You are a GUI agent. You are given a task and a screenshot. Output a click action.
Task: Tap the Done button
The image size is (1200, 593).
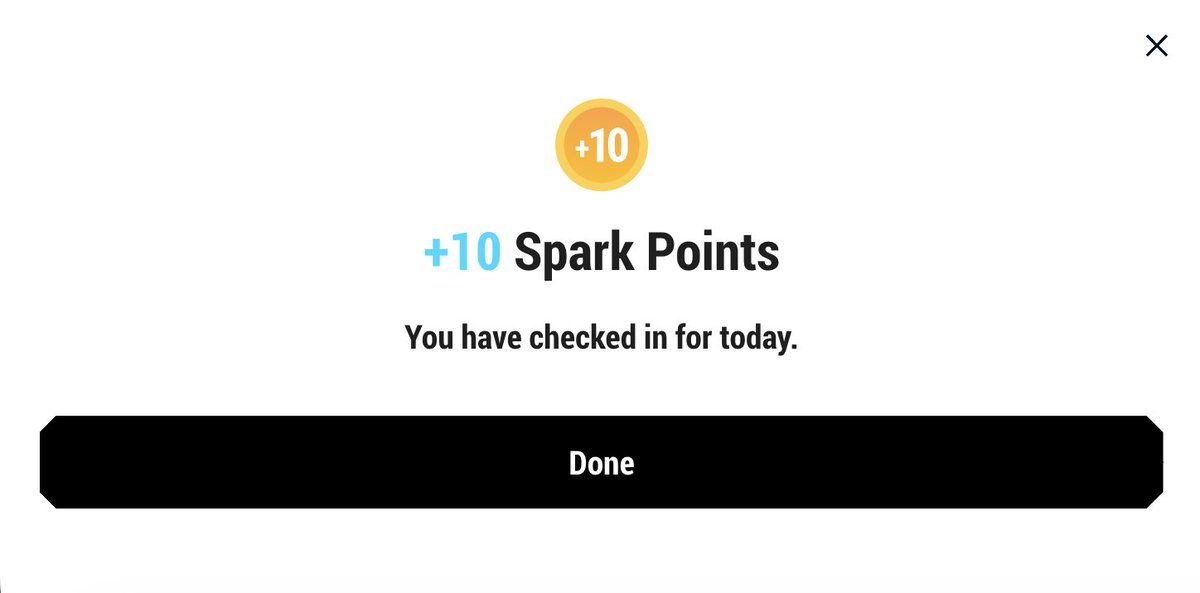pos(601,462)
